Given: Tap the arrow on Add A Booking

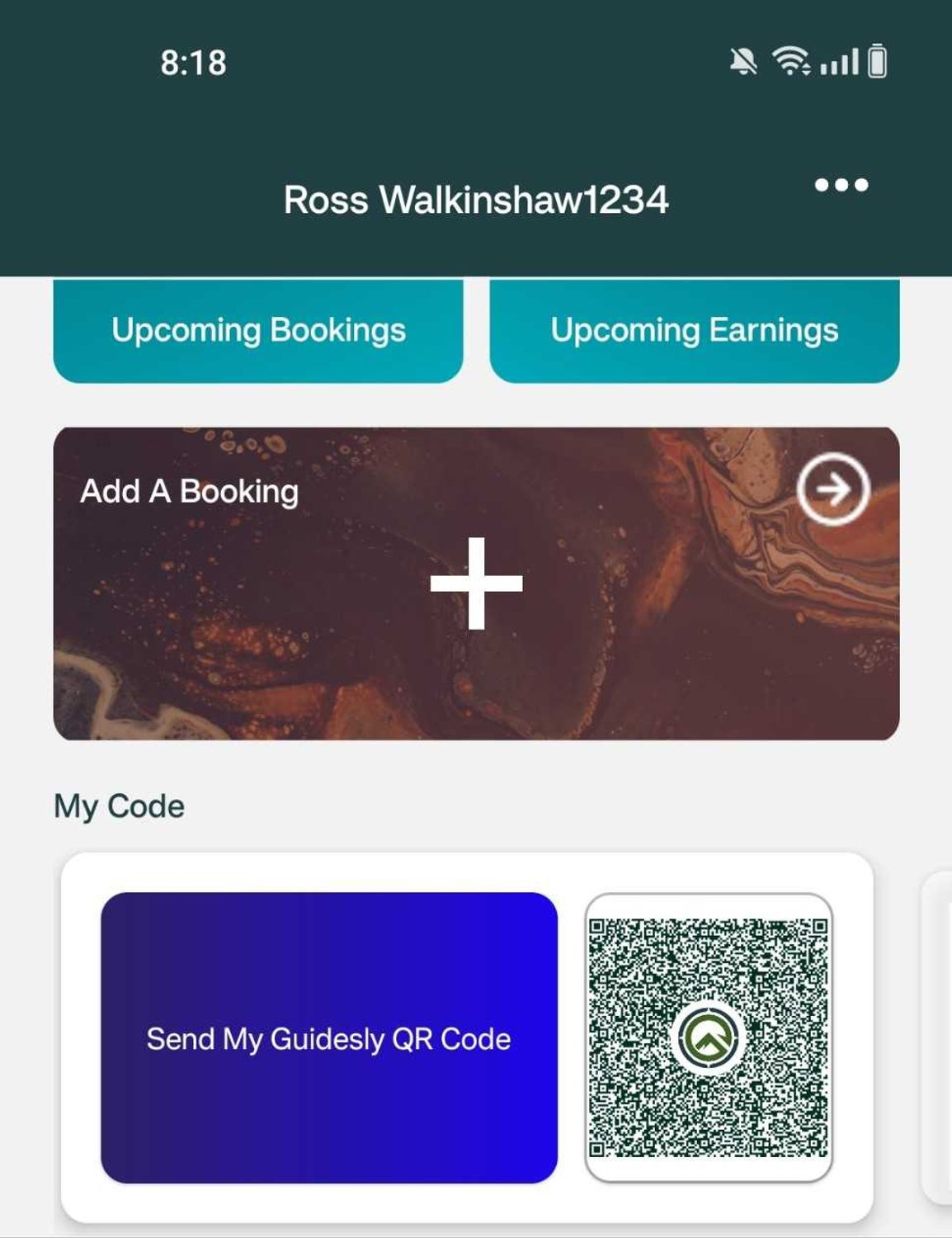Looking at the screenshot, I should point(832,489).
